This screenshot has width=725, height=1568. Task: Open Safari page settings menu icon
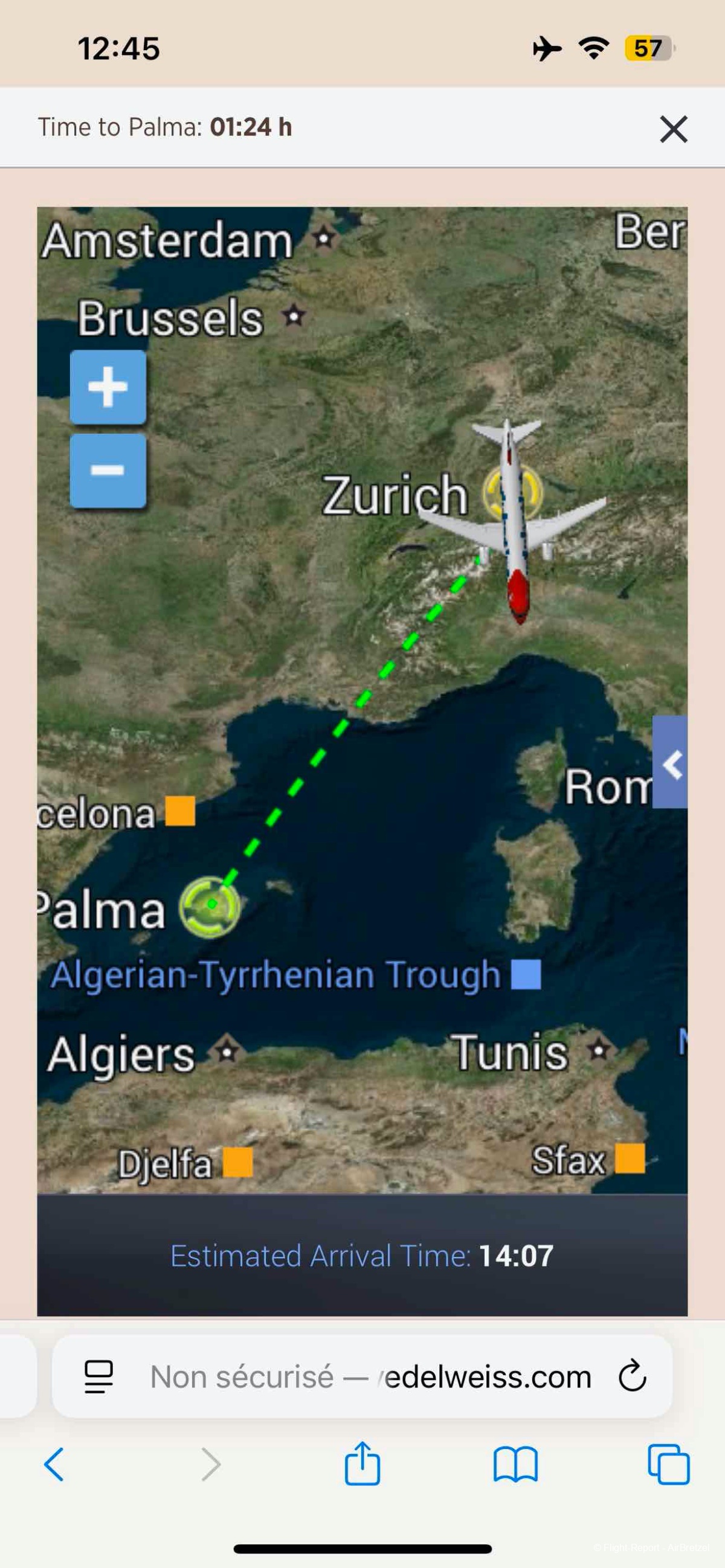pyautogui.click(x=98, y=1377)
